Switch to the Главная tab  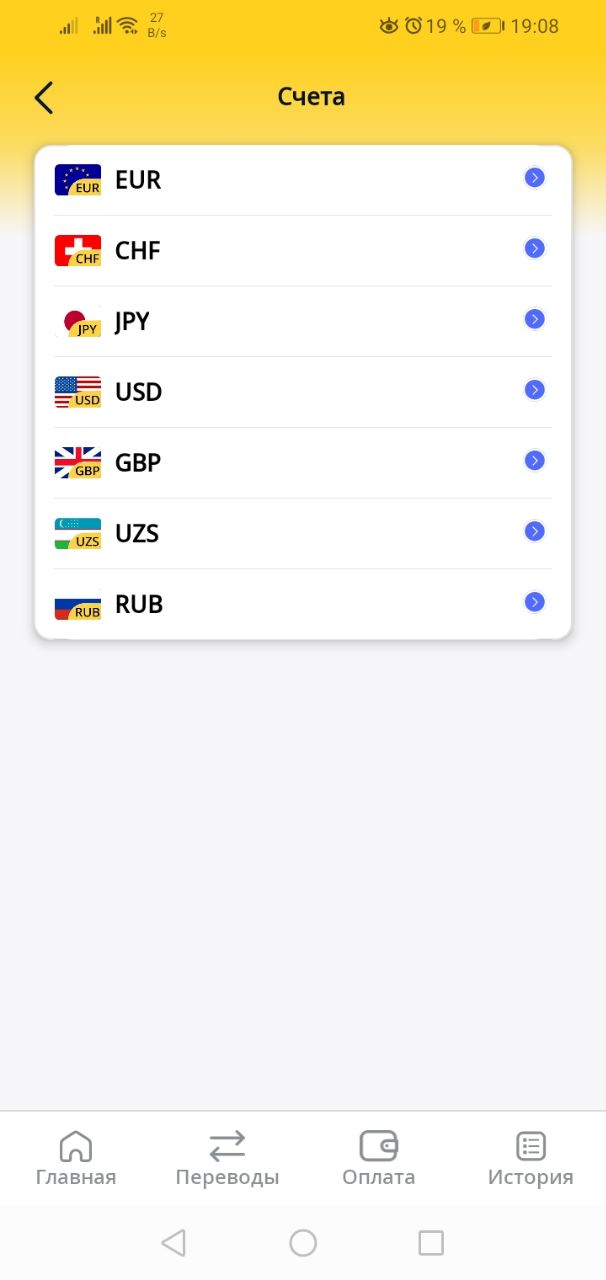coord(76,1158)
